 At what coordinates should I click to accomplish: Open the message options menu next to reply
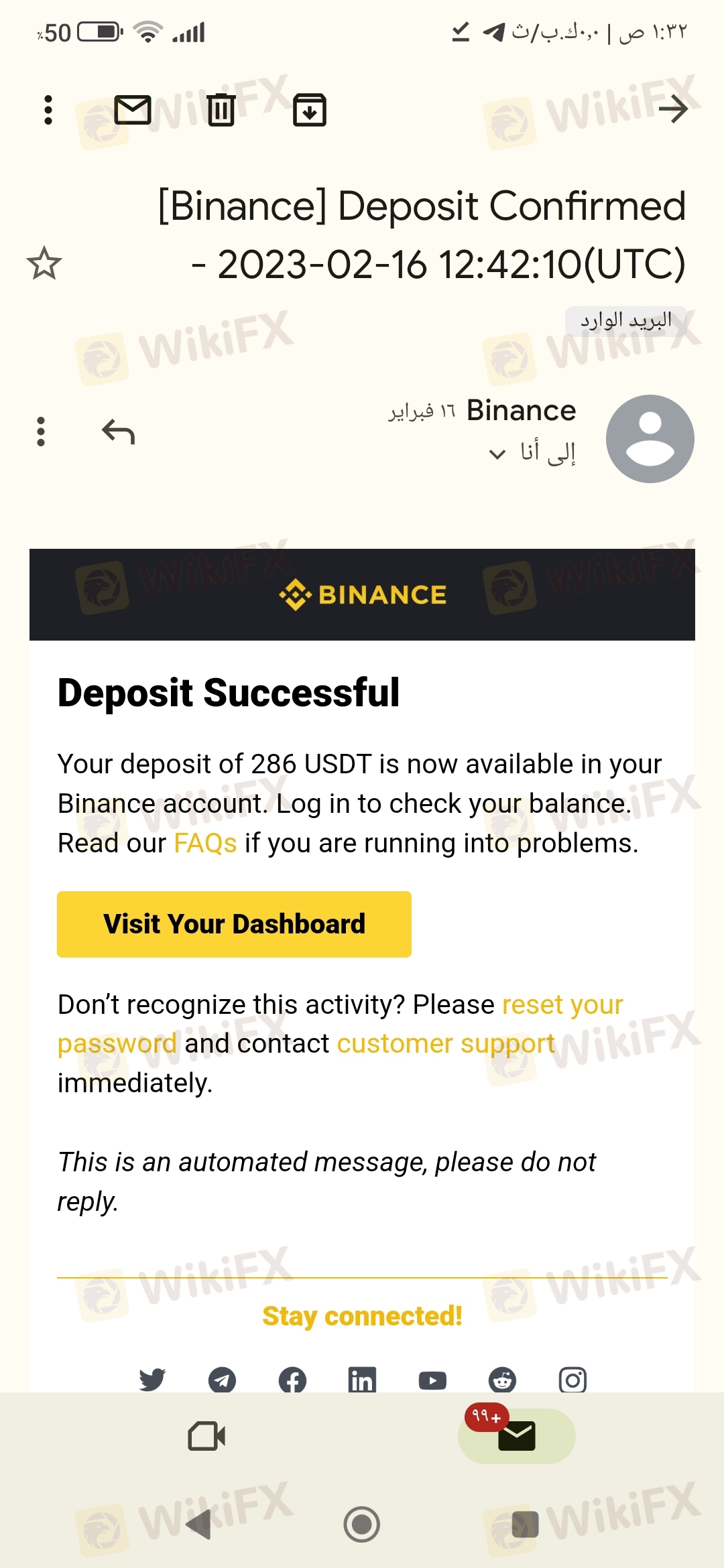(x=41, y=432)
